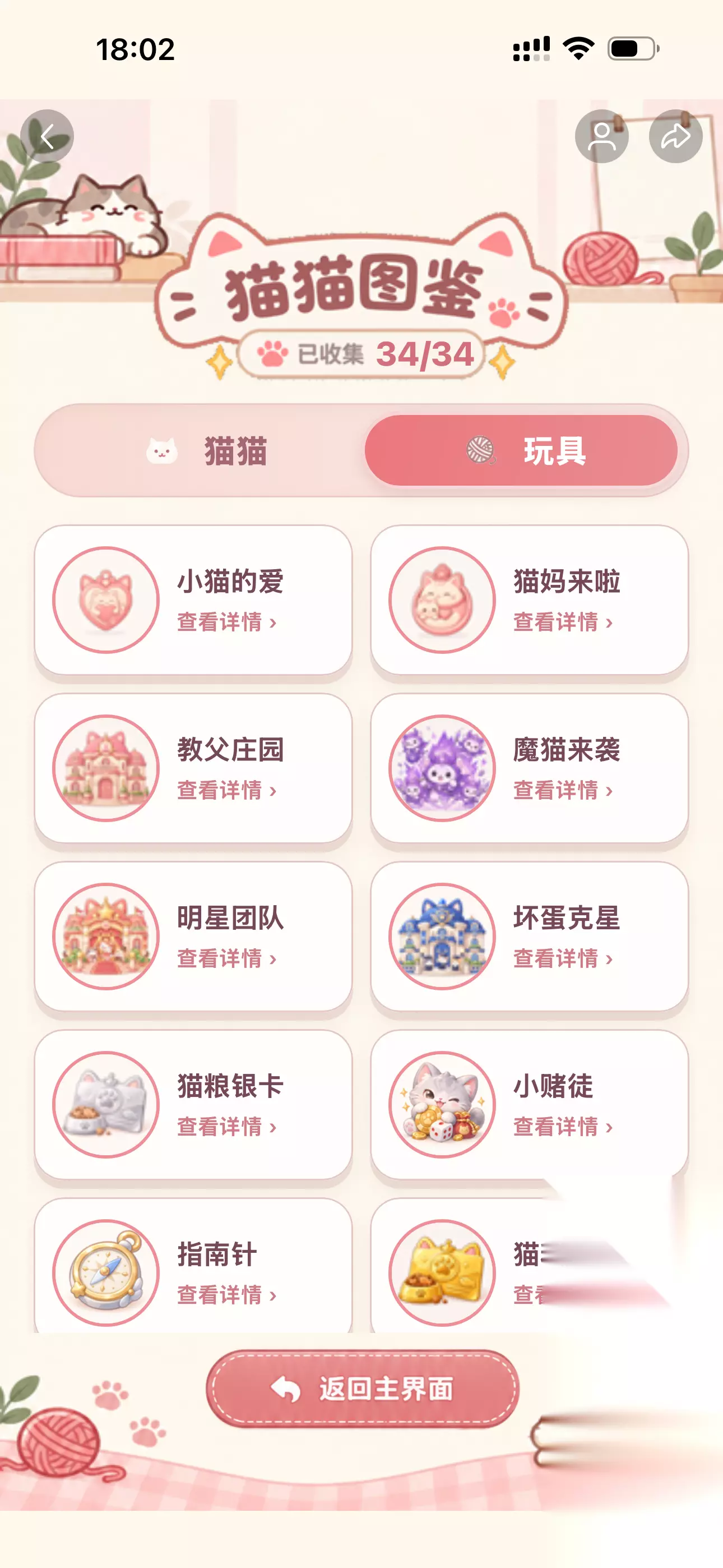Image resolution: width=723 pixels, height=1568 pixels.
Task: Open the 明星团队 card
Action: (x=193, y=936)
